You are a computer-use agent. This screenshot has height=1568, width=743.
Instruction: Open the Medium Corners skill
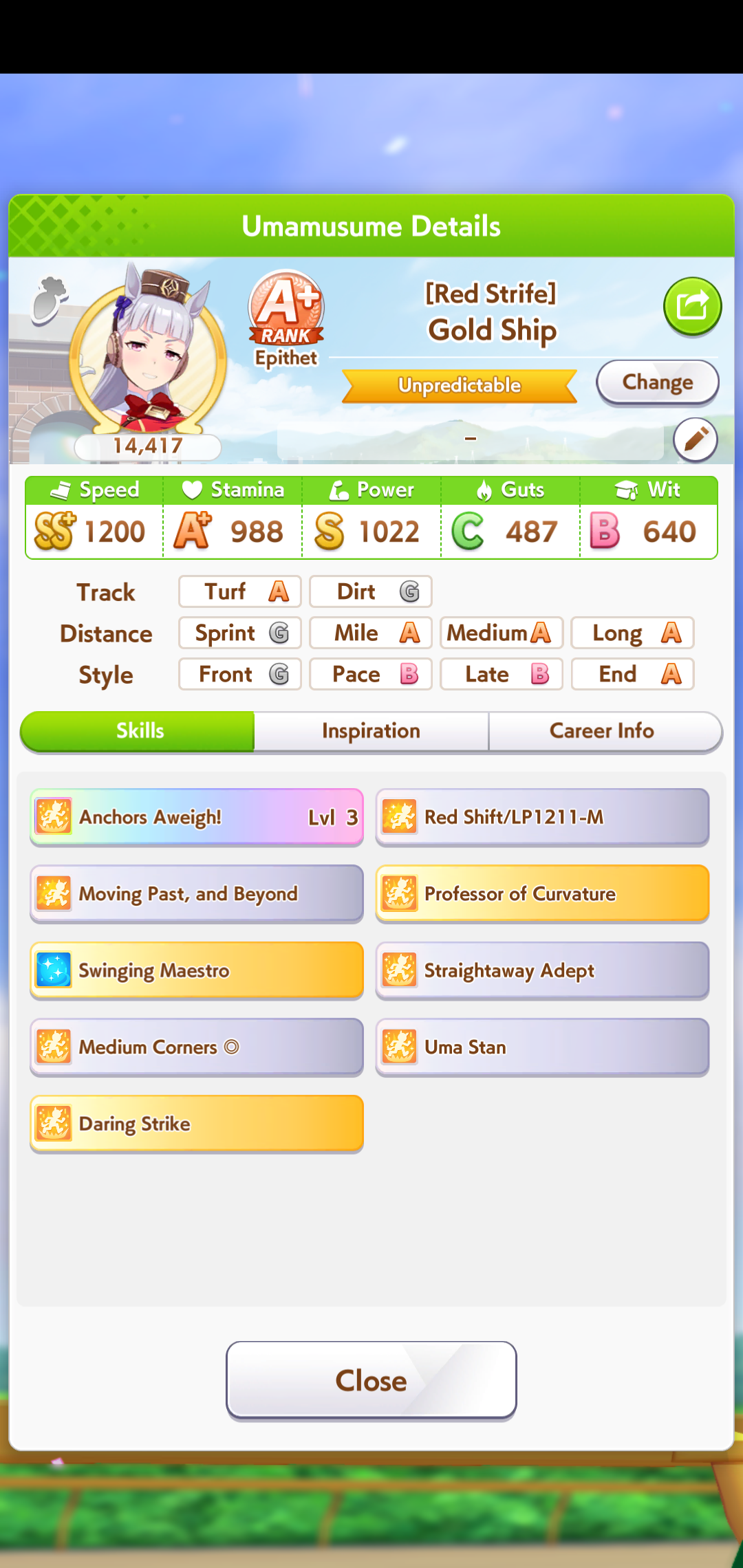pos(197,1047)
